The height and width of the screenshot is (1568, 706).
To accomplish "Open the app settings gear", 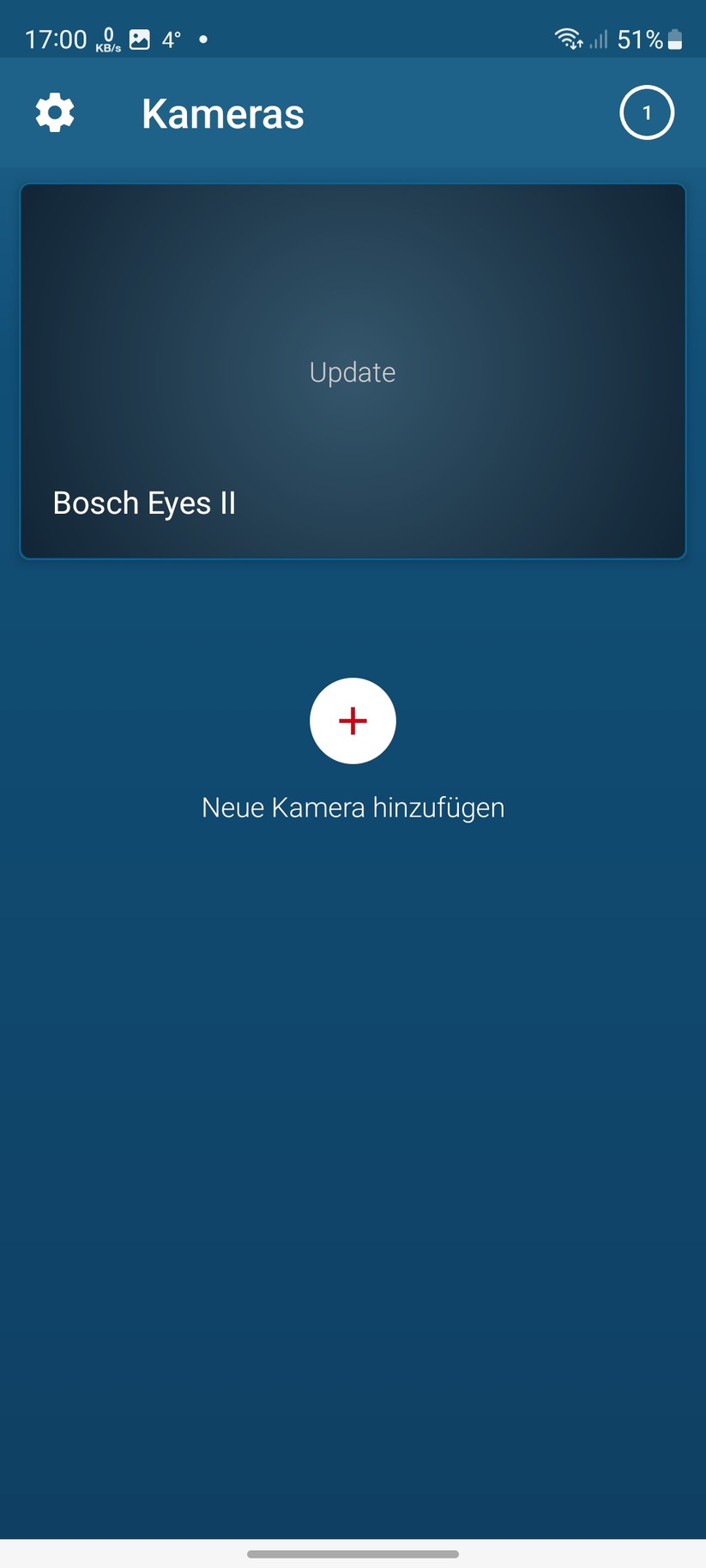I will pos(54,112).
